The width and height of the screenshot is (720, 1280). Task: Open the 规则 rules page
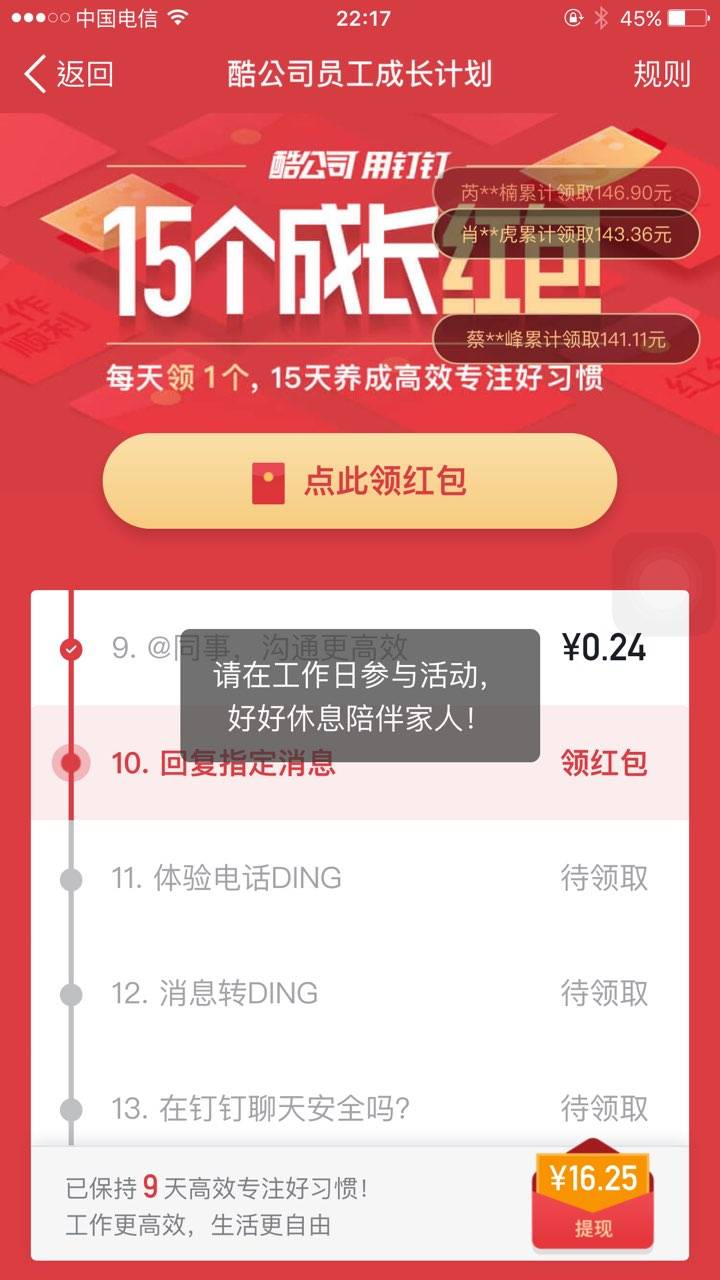pos(661,75)
